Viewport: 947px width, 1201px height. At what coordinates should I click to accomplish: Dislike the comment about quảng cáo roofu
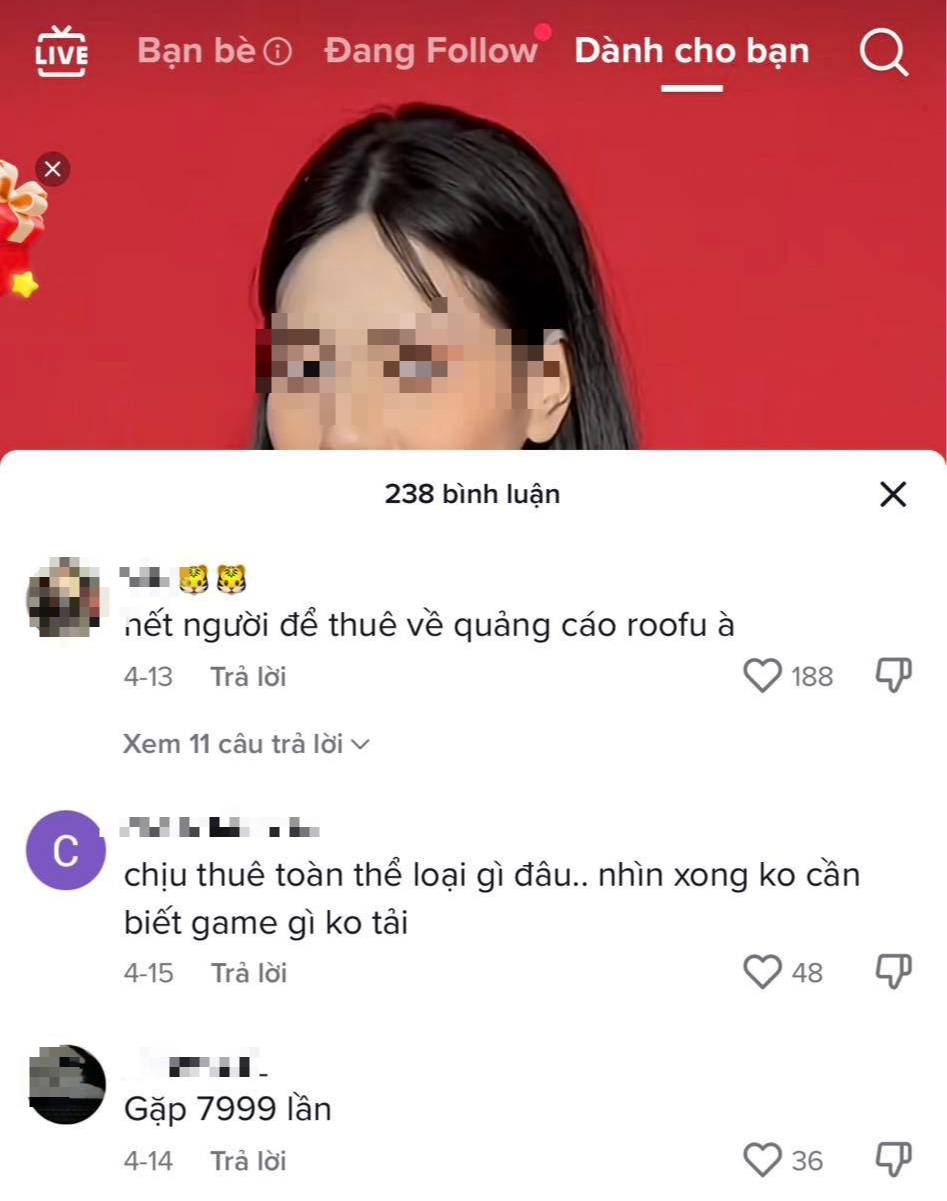pyautogui.click(x=893, y=677)
